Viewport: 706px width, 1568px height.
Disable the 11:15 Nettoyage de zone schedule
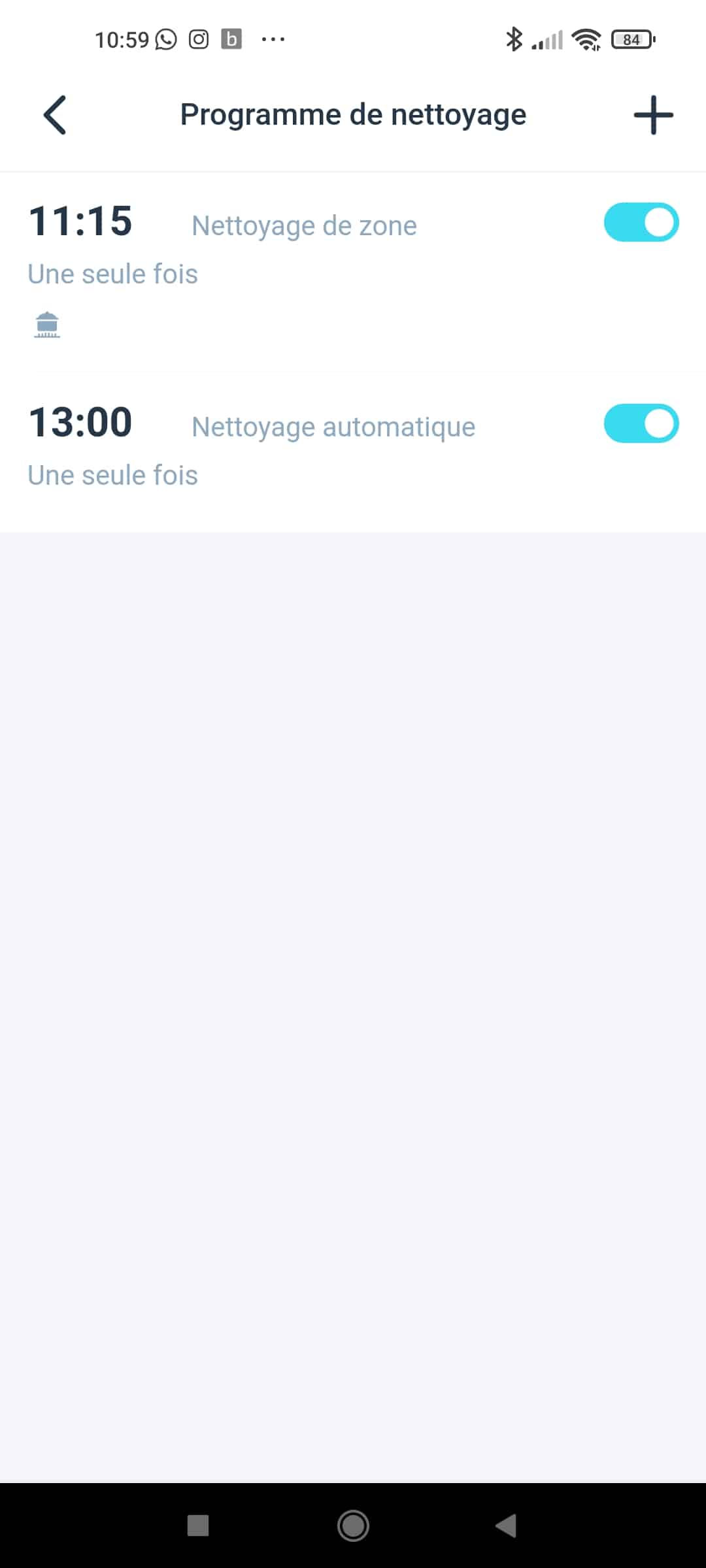641,223
